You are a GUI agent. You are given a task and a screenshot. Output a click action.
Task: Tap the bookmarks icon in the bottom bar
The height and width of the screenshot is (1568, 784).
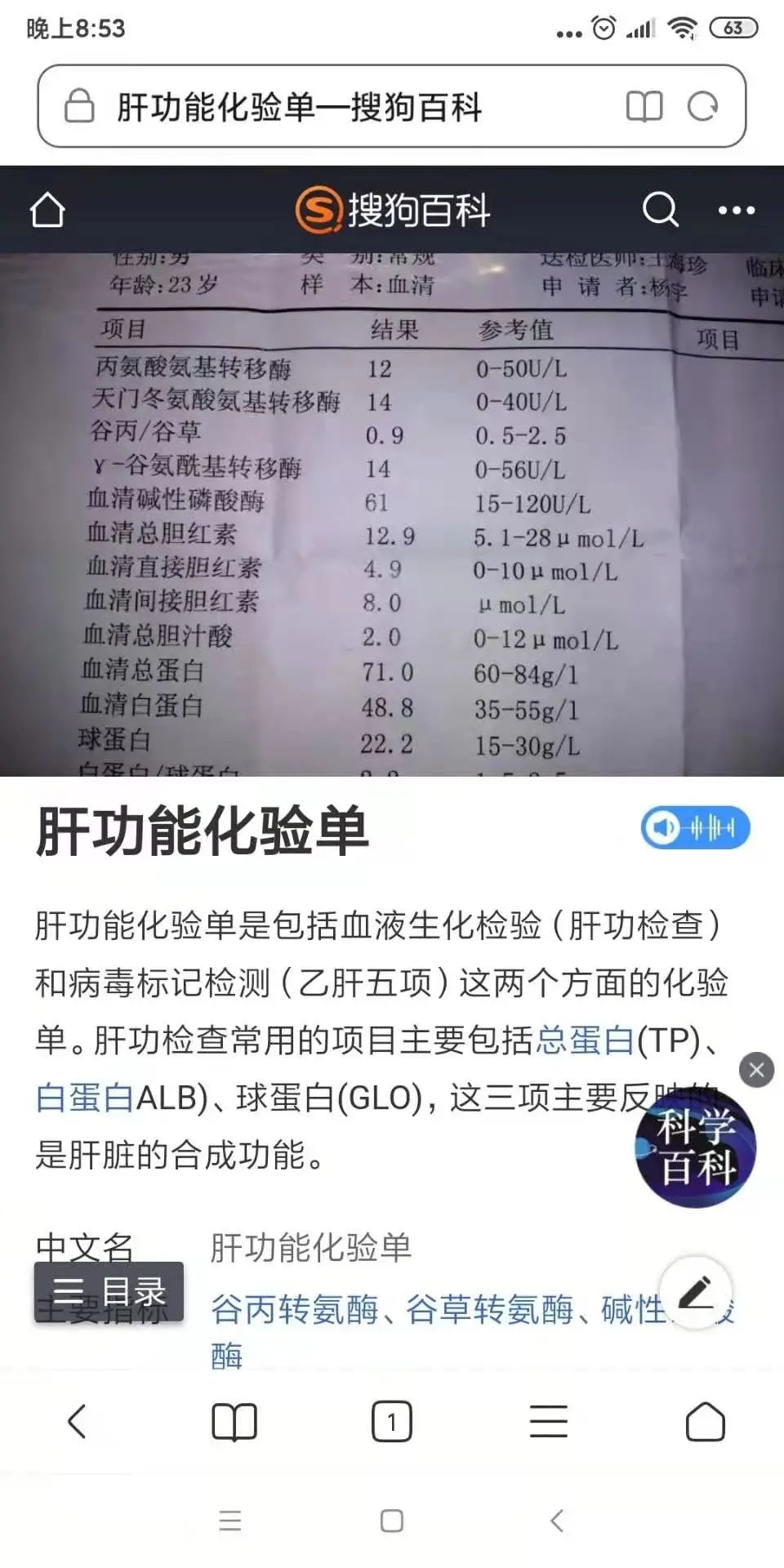(234, 1421)
